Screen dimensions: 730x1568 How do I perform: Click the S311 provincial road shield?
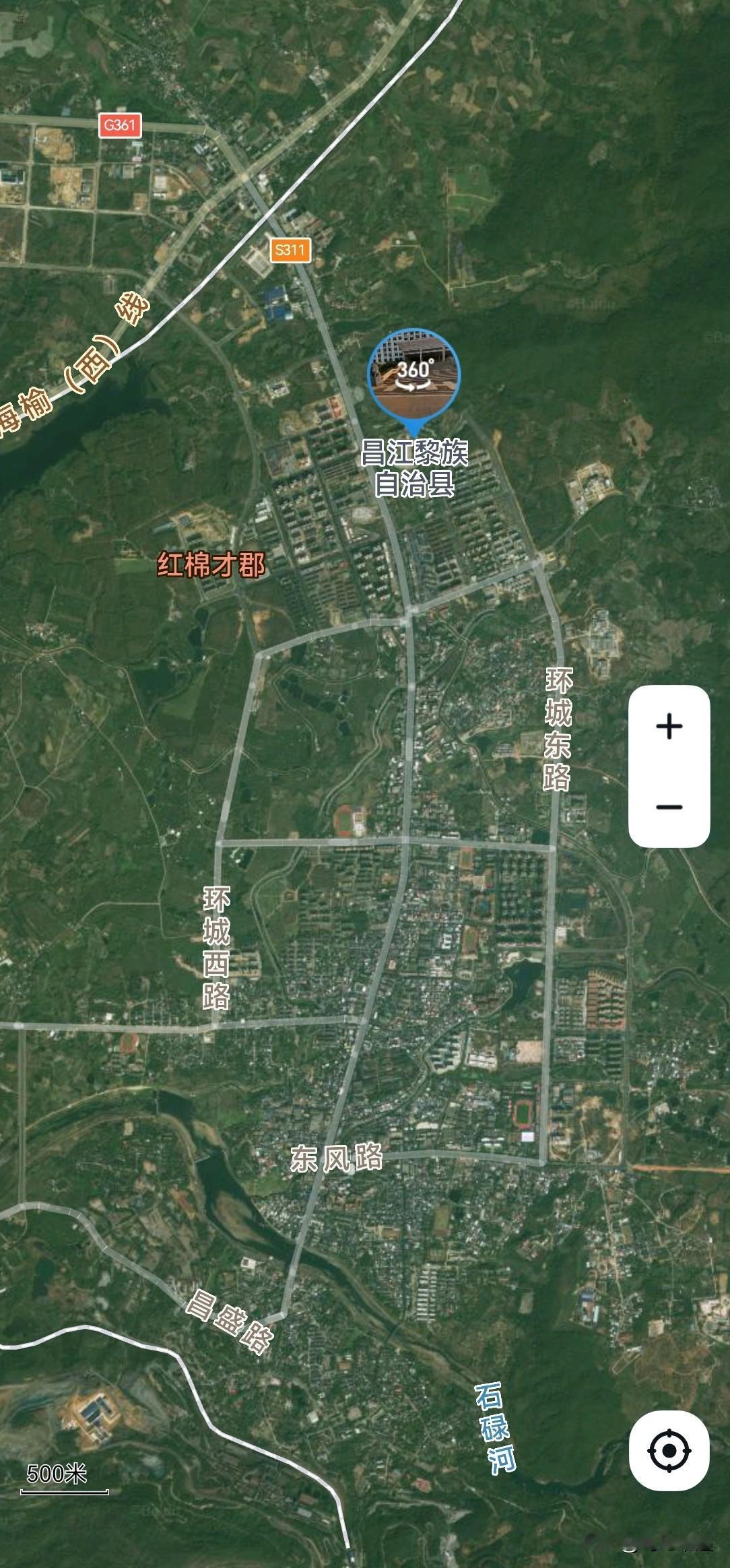(x=290, y=249)
